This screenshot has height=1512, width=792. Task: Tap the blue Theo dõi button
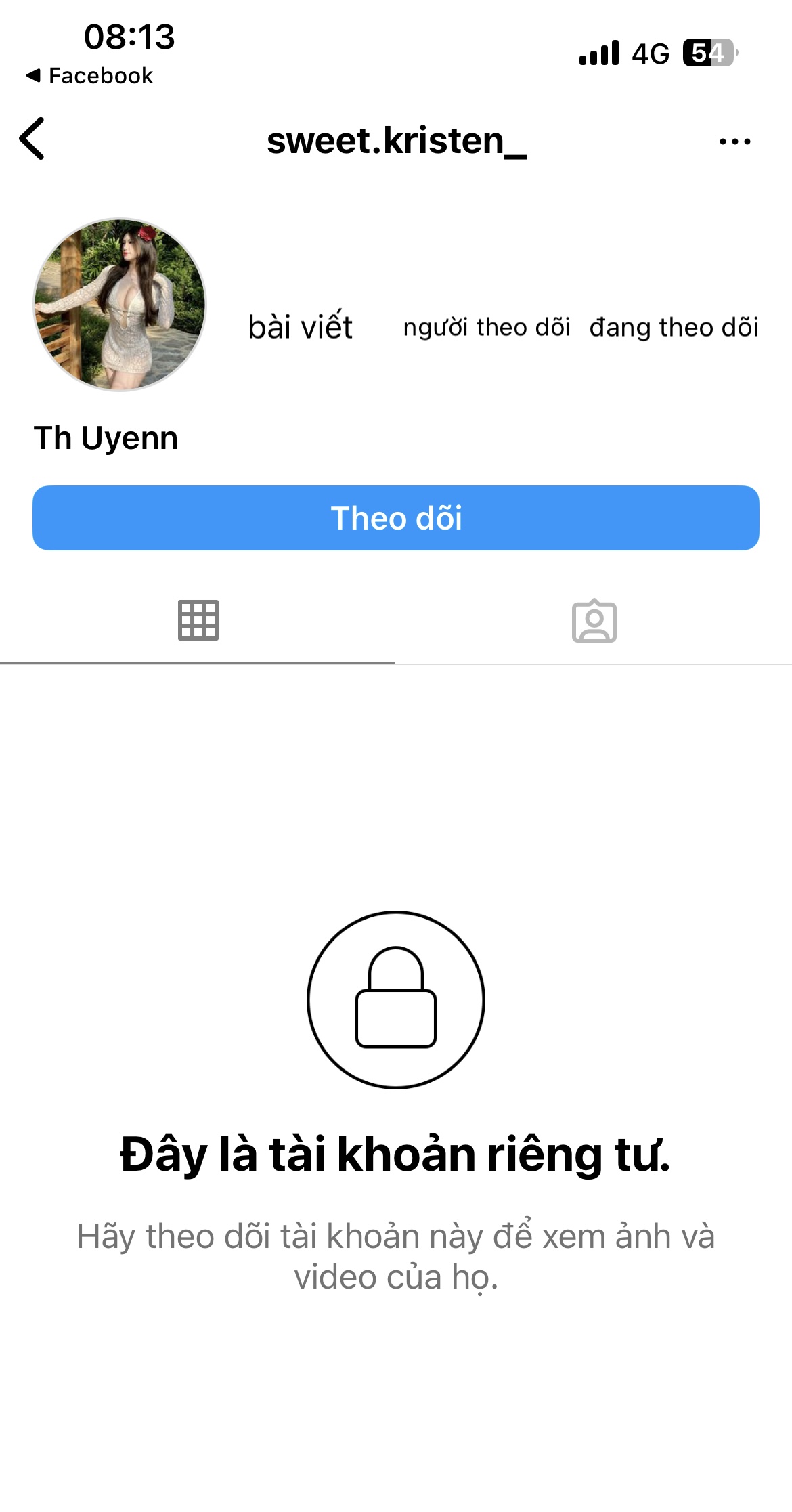[x=396, y=518]
